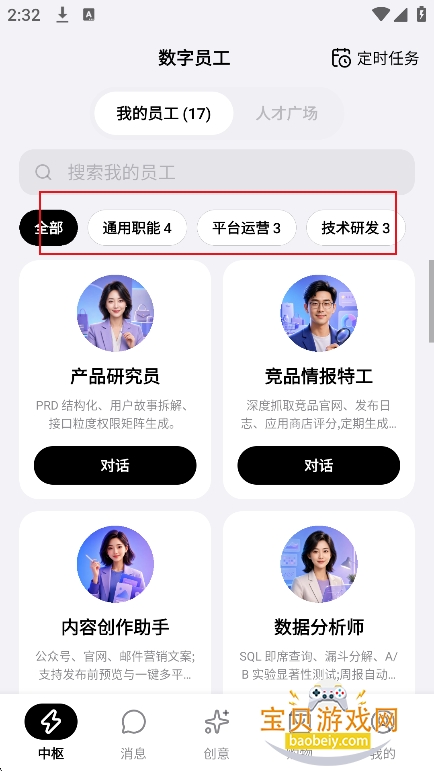The image size is (434, 771).
Task: Filter by 技术研发 3
Action: tap(355, 228)
